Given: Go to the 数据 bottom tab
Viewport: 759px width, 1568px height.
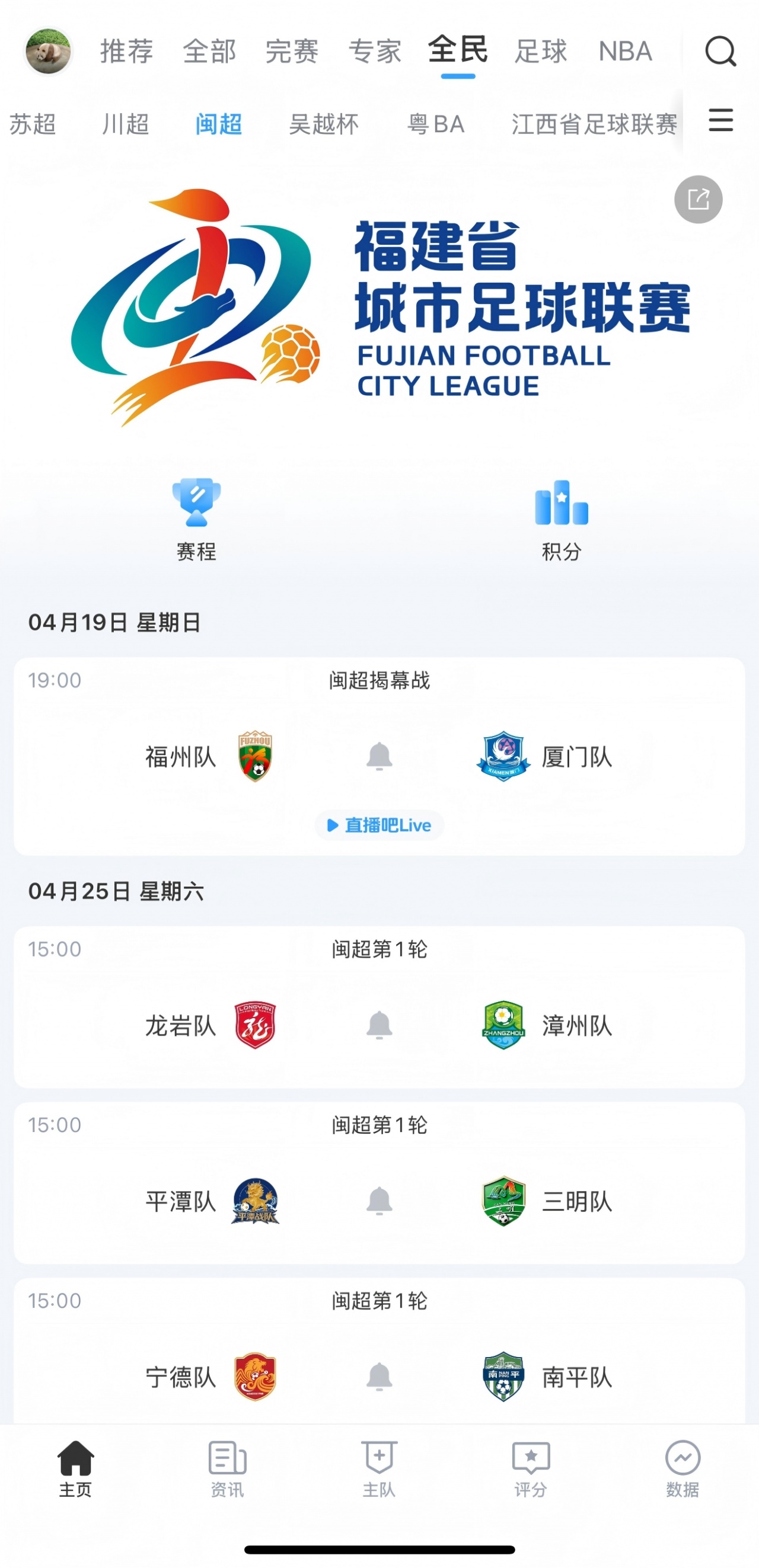Looking at the screenshot, I should [683, 1468].
